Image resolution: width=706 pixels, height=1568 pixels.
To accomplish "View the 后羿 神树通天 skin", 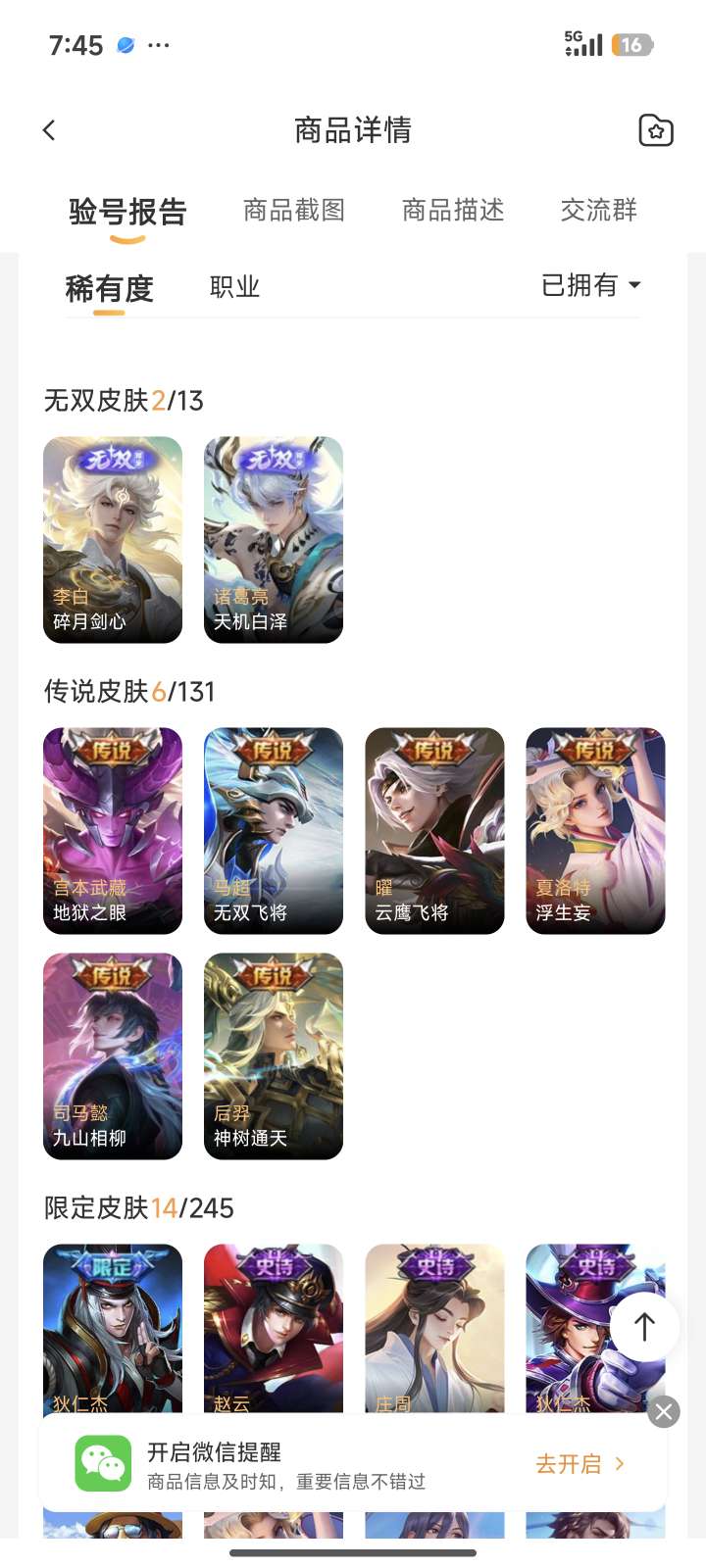I will point(274,1056).
